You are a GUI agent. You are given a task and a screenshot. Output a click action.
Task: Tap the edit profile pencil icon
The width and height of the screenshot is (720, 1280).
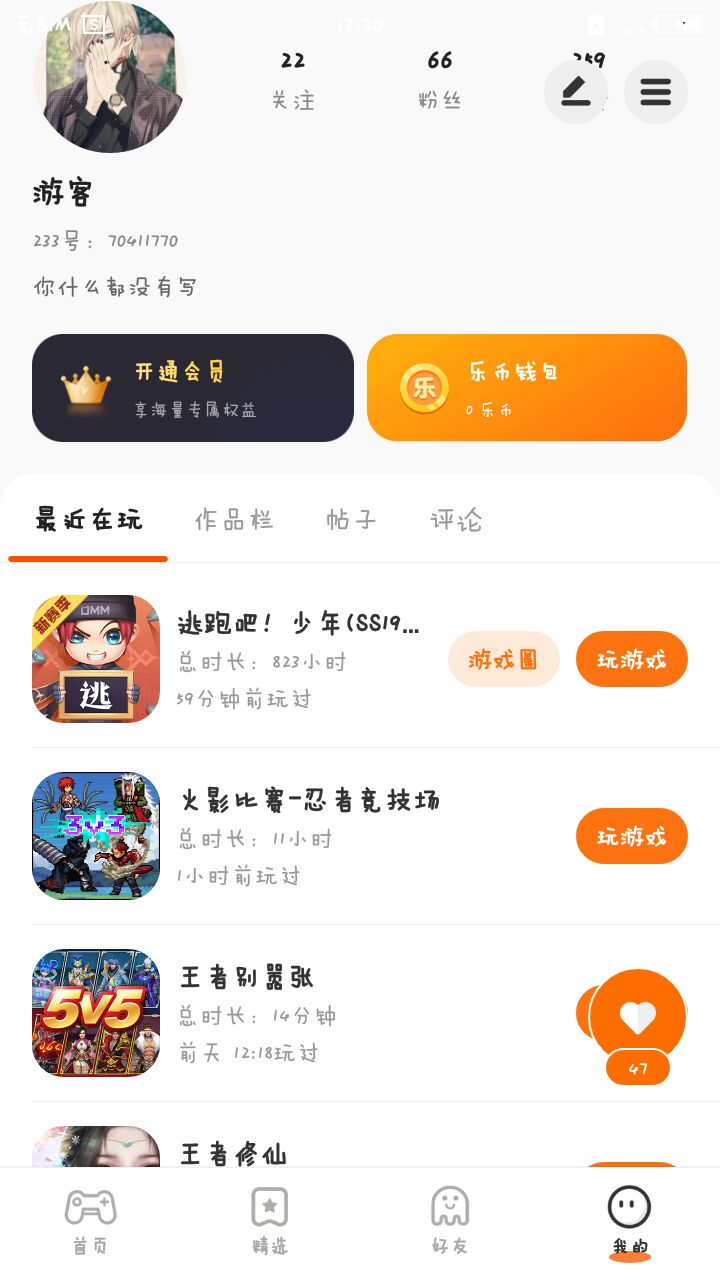pos(575,92)
